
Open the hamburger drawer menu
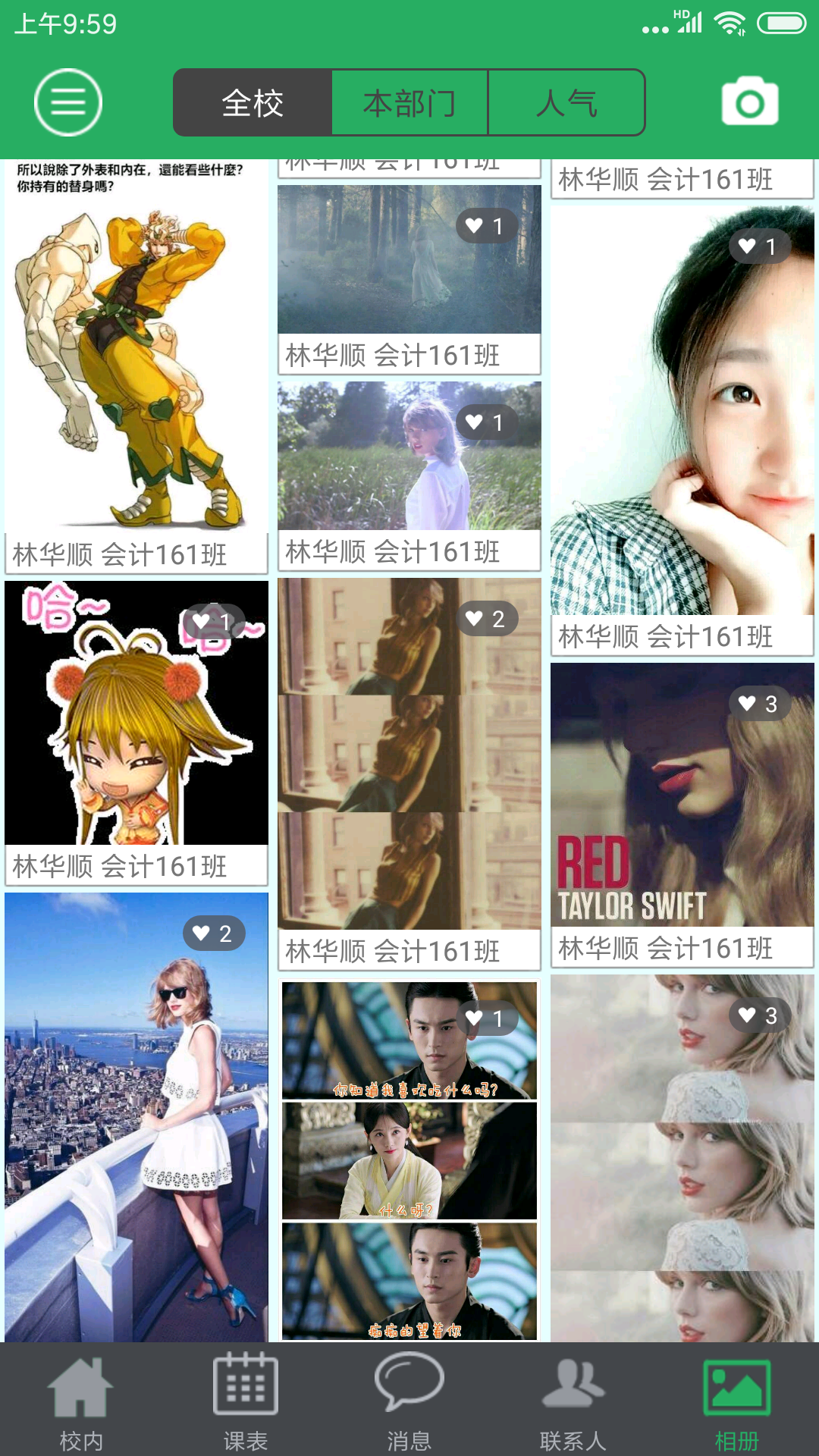pos(68,102)
